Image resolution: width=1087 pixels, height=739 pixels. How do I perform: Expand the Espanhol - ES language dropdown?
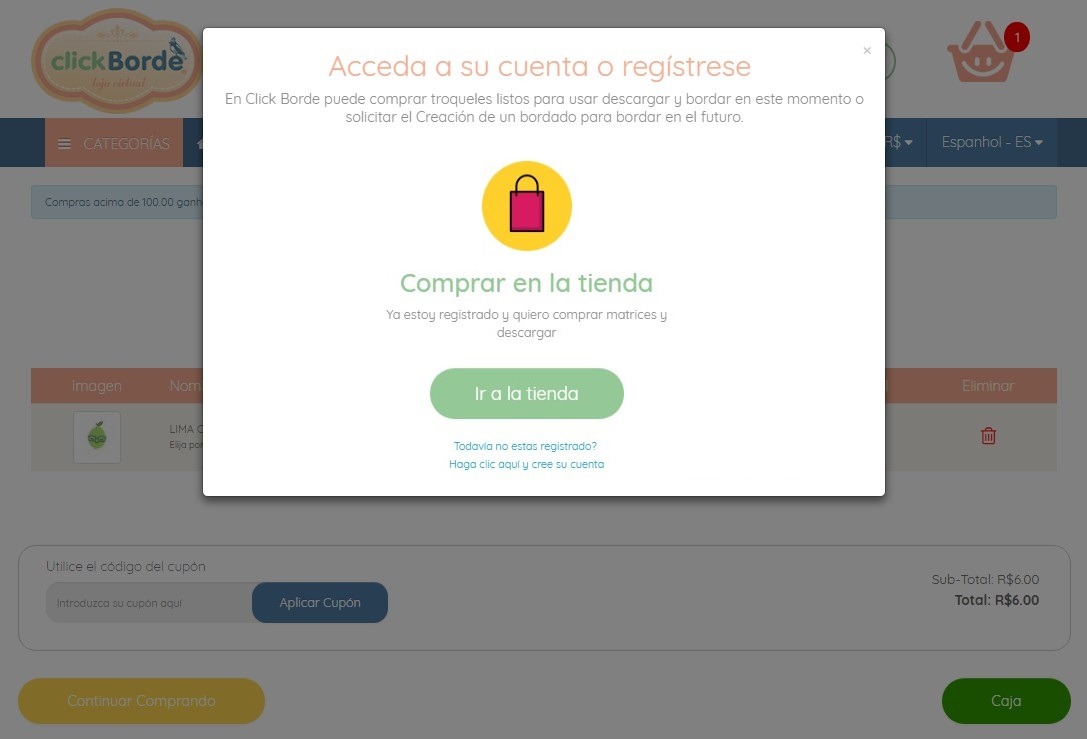[x=991, y=143]
